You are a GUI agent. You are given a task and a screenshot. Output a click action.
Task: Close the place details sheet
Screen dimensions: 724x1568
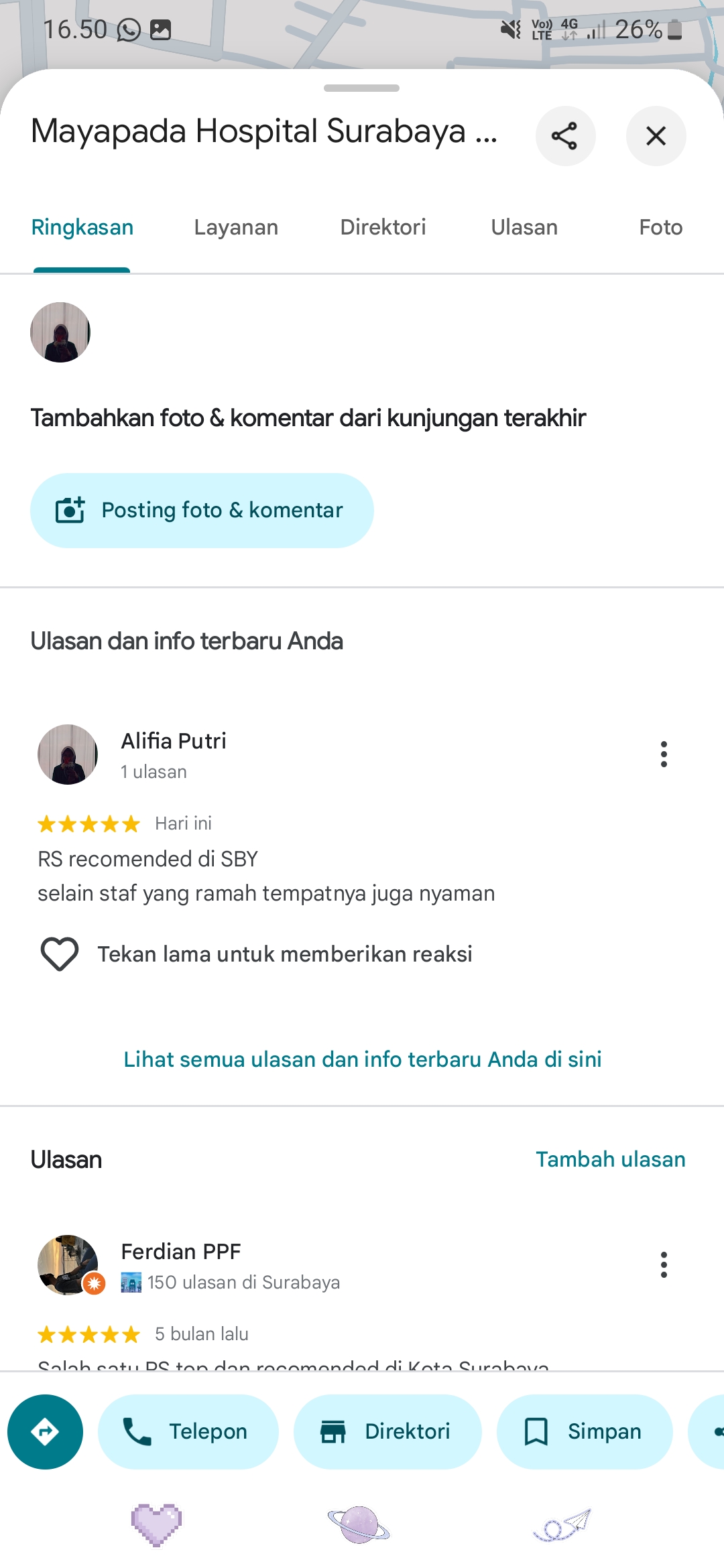click(656, 136)
